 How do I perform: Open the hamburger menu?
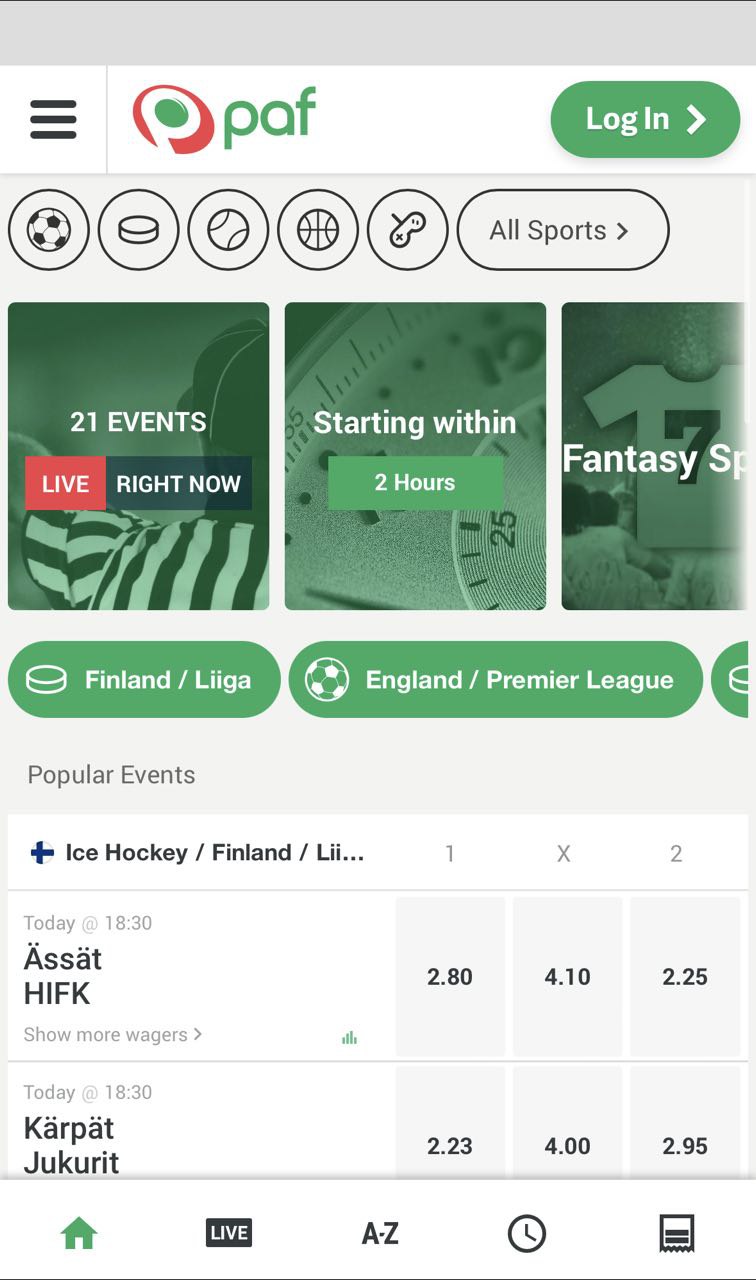pos(53,120)
